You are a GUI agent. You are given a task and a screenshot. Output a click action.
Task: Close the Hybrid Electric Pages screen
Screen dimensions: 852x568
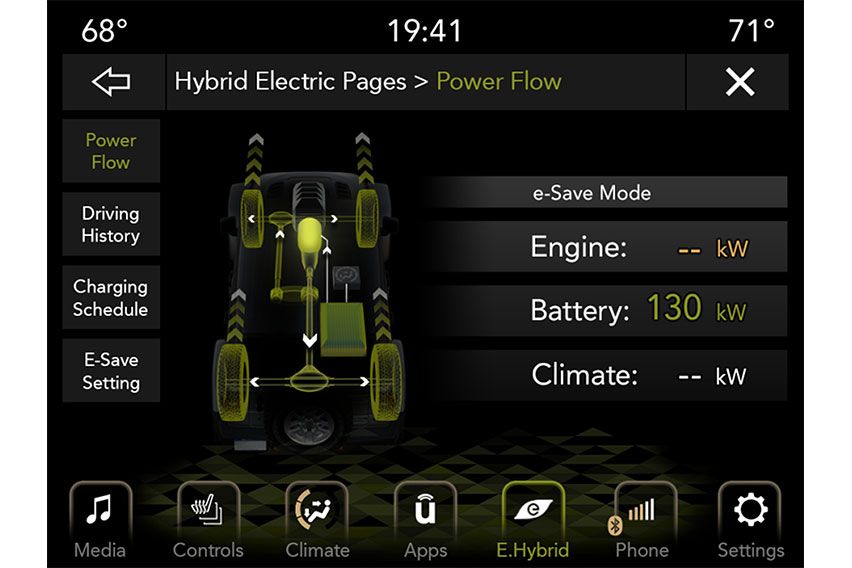point(739,82)
